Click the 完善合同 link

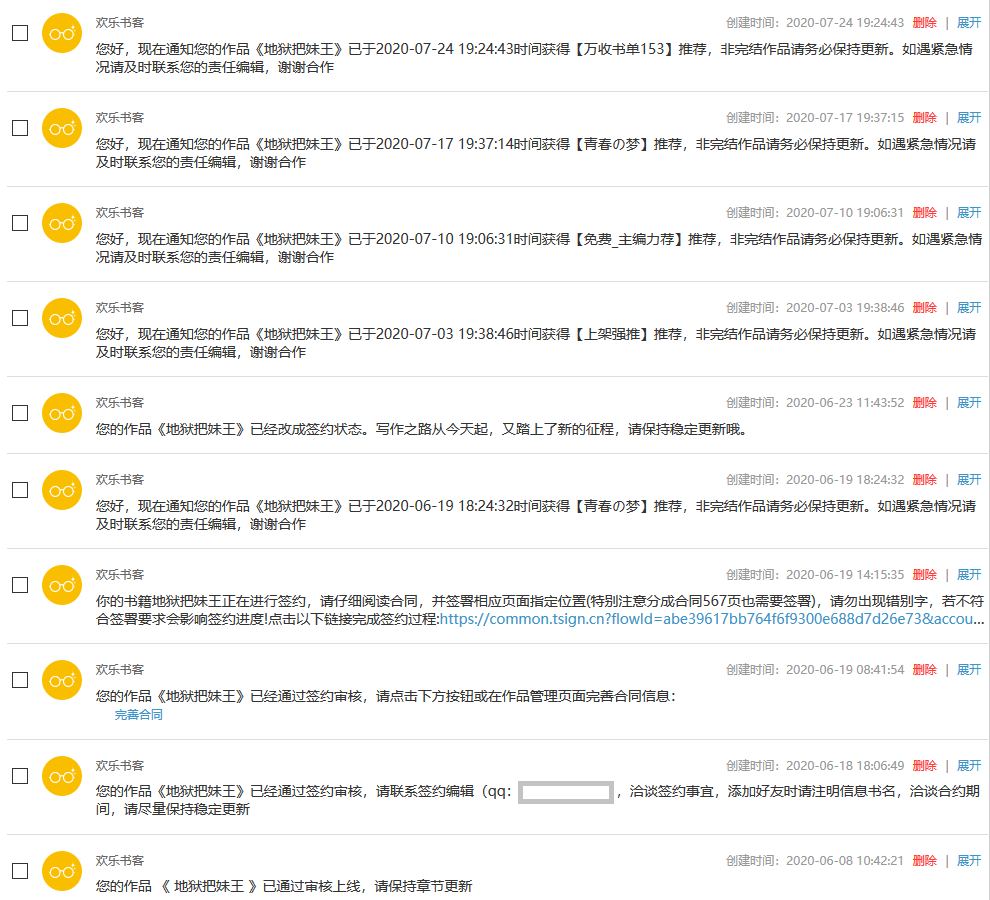pyautogui.click(x=138, y=715)
